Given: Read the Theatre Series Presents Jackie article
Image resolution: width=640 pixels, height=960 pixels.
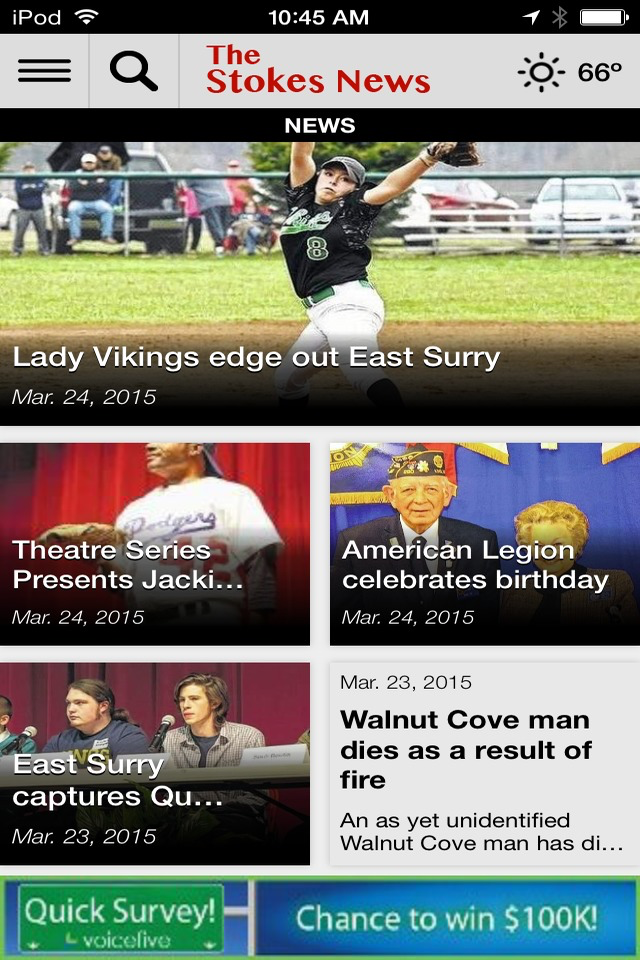Looking at the screenshot, I should tap(155, 545).
